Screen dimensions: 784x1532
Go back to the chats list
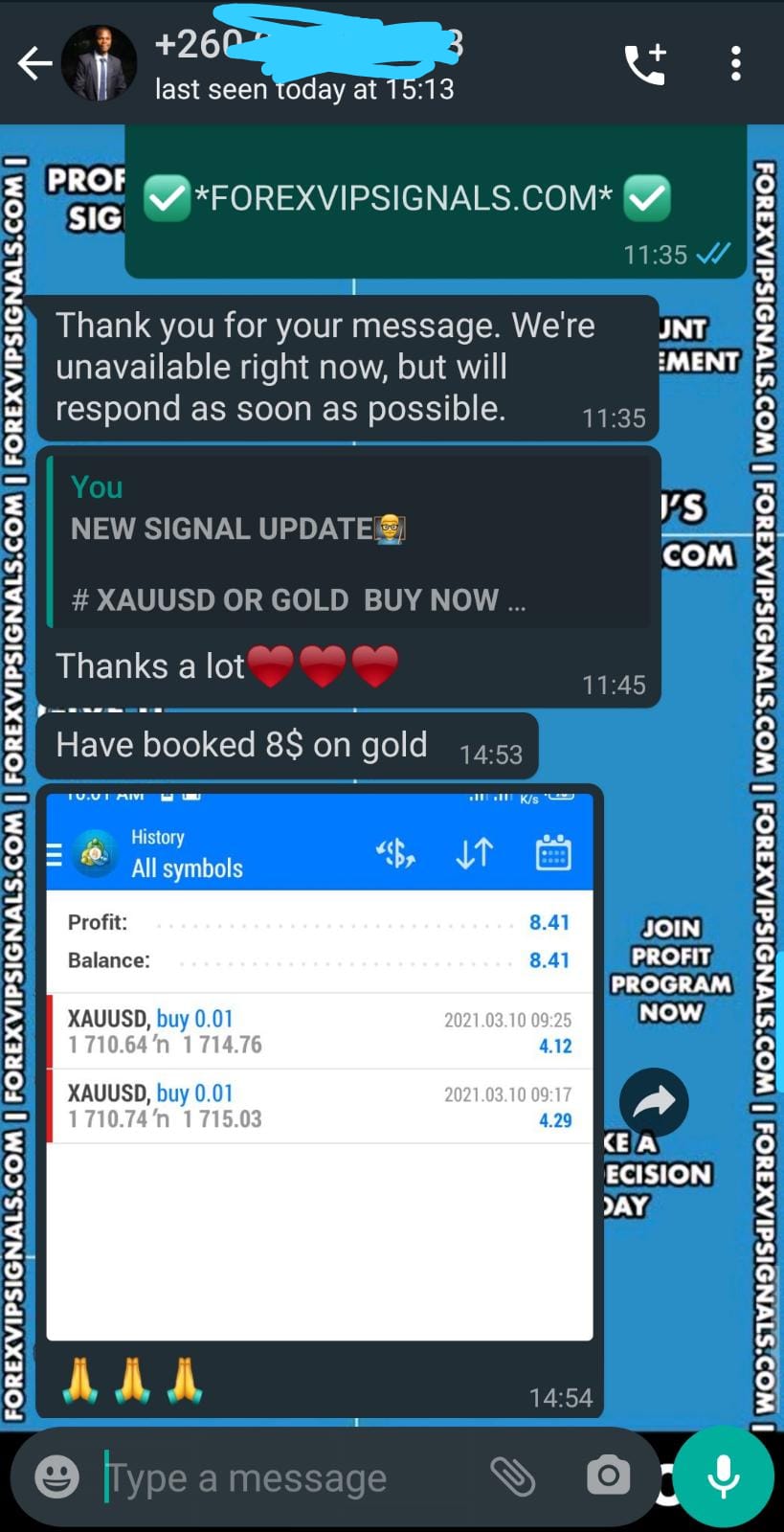point(34,64)
